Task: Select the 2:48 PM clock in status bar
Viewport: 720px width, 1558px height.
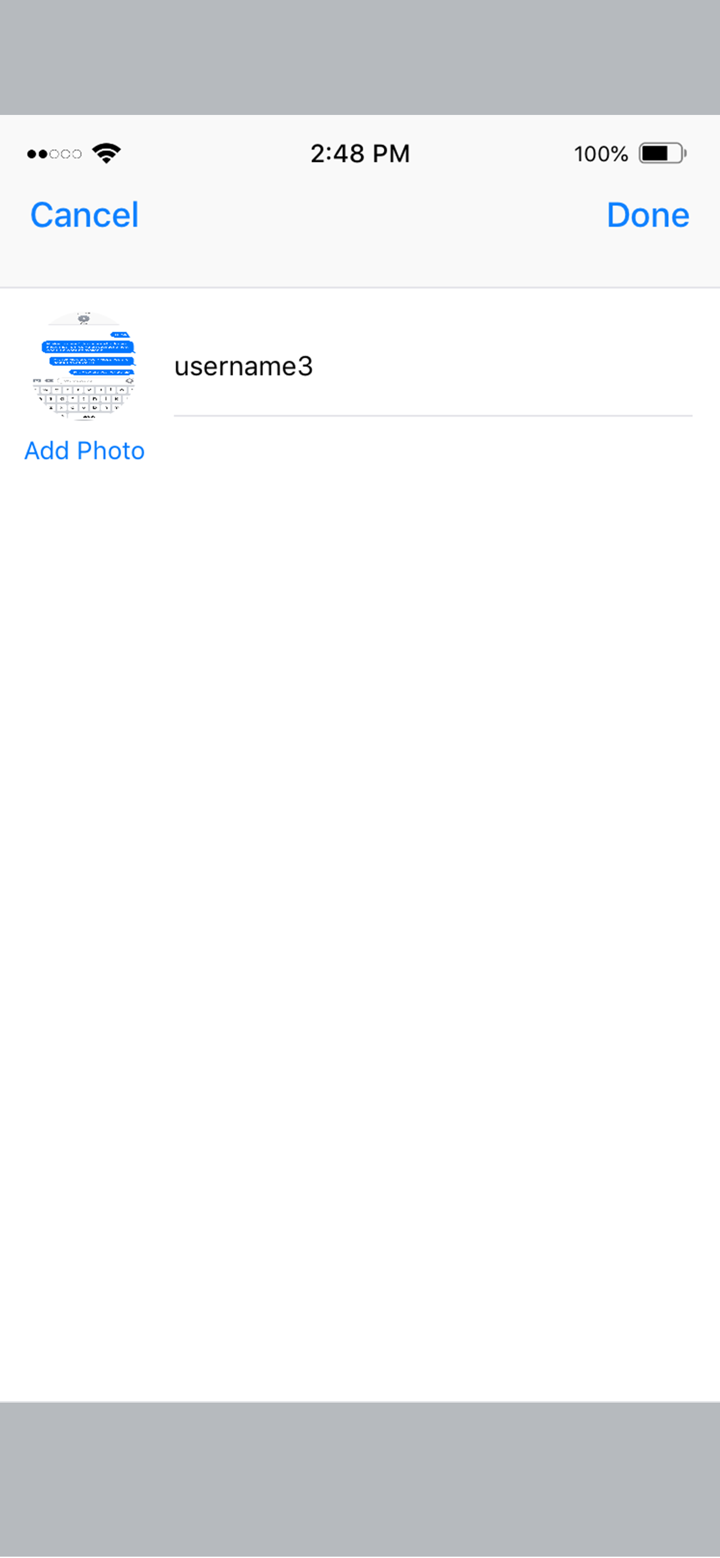Action: coord(360,153)
